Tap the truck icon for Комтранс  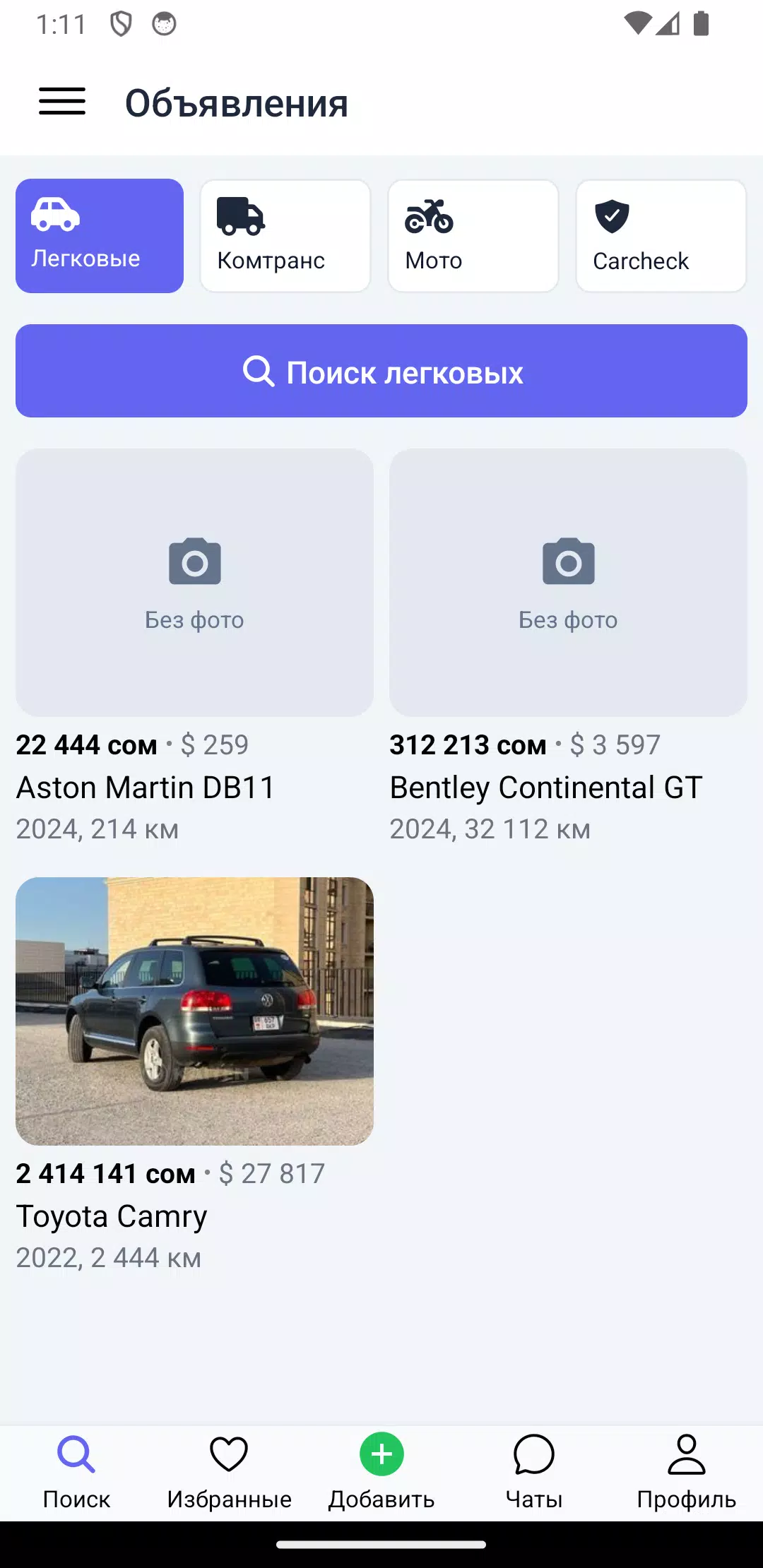pos(241,216)
